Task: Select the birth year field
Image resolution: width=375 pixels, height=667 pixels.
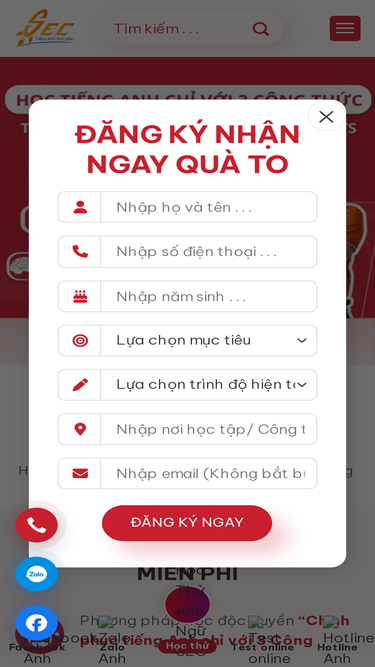Action: (x=208, y=296)
